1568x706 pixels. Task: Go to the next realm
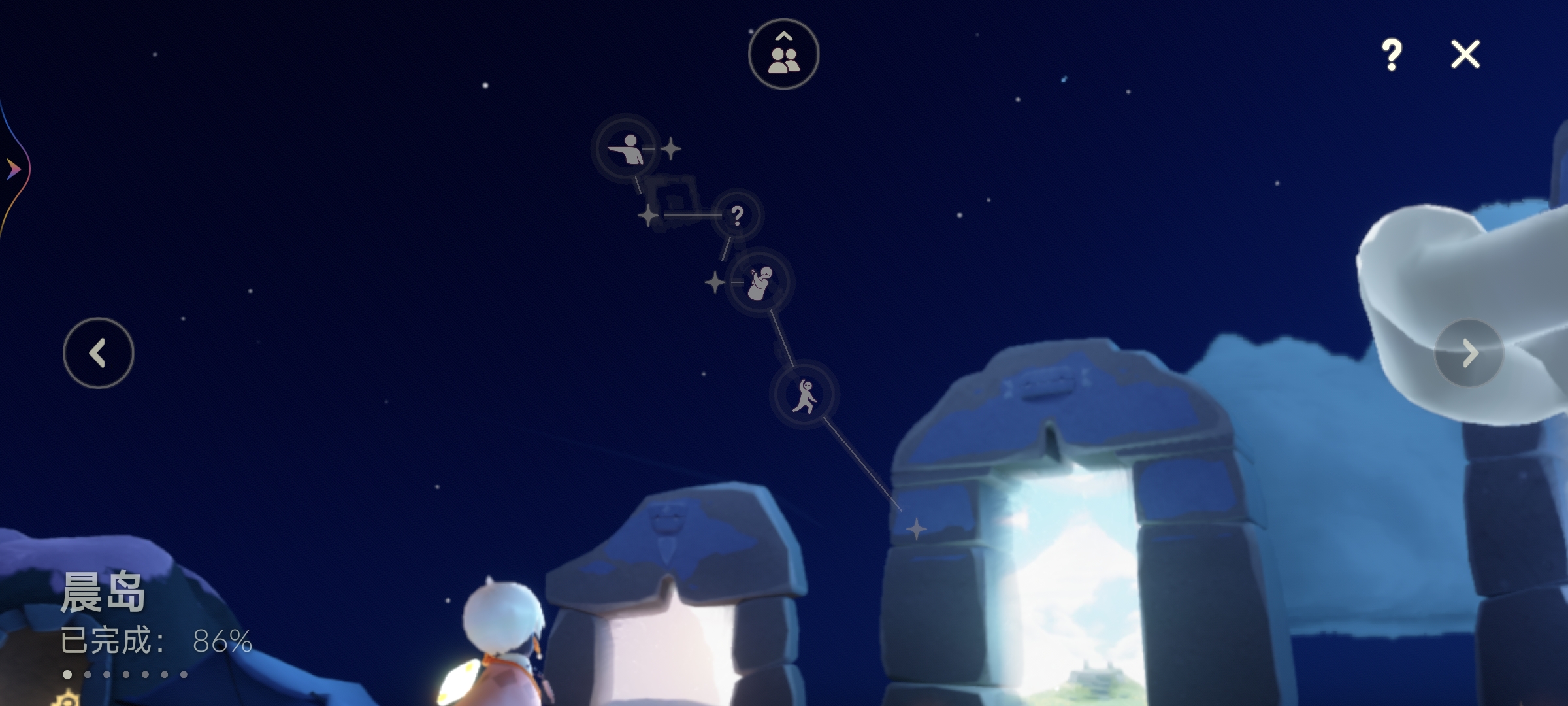[1469, 353]
